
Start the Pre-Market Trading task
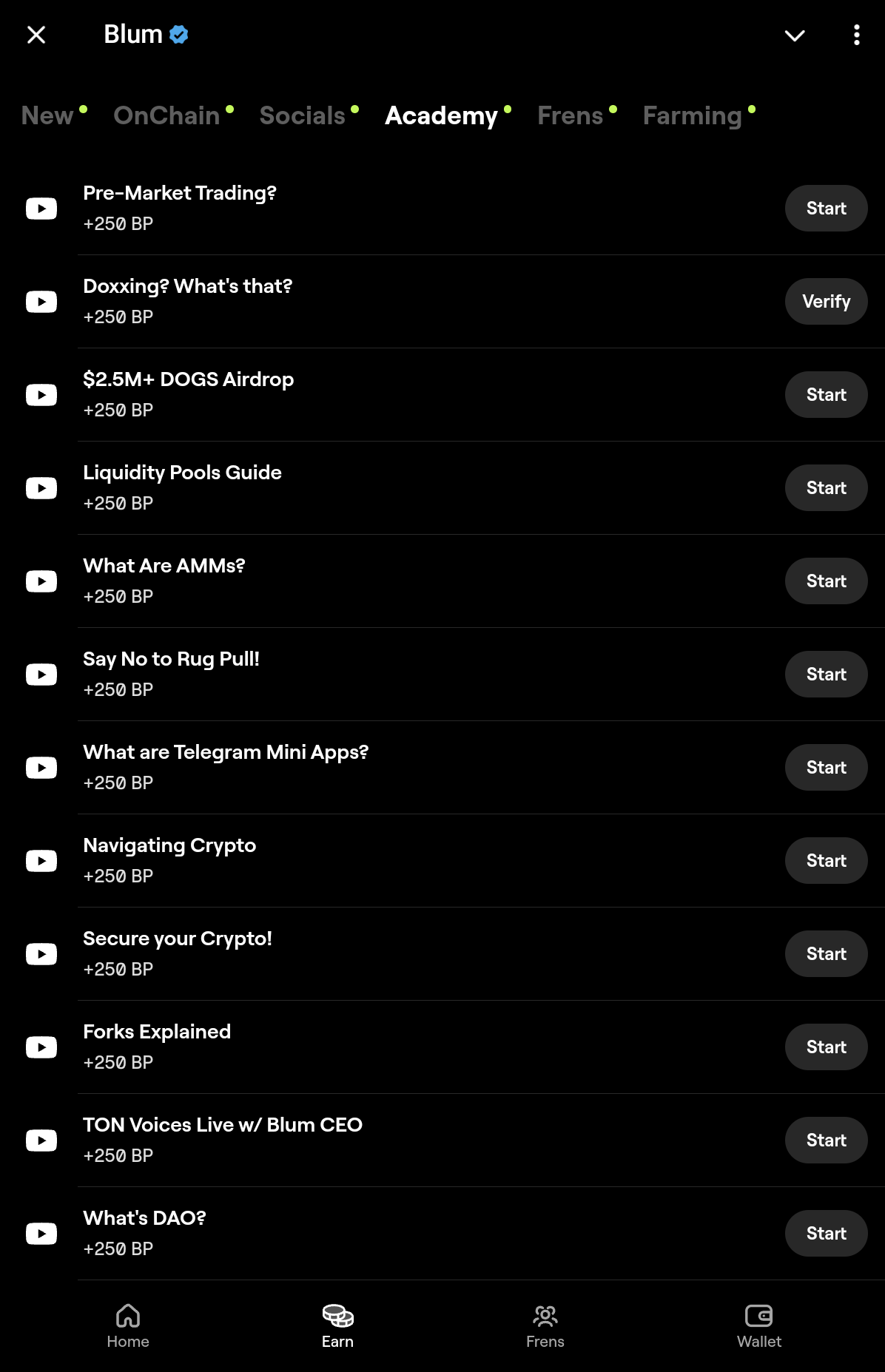[826, 209]
